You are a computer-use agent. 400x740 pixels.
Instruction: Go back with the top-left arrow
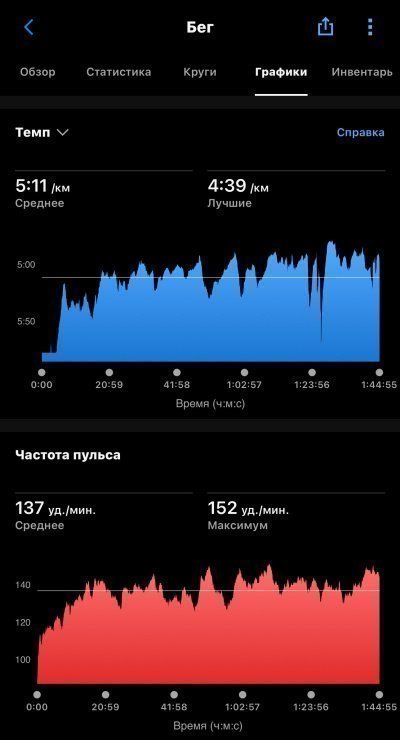pos(29,27)
